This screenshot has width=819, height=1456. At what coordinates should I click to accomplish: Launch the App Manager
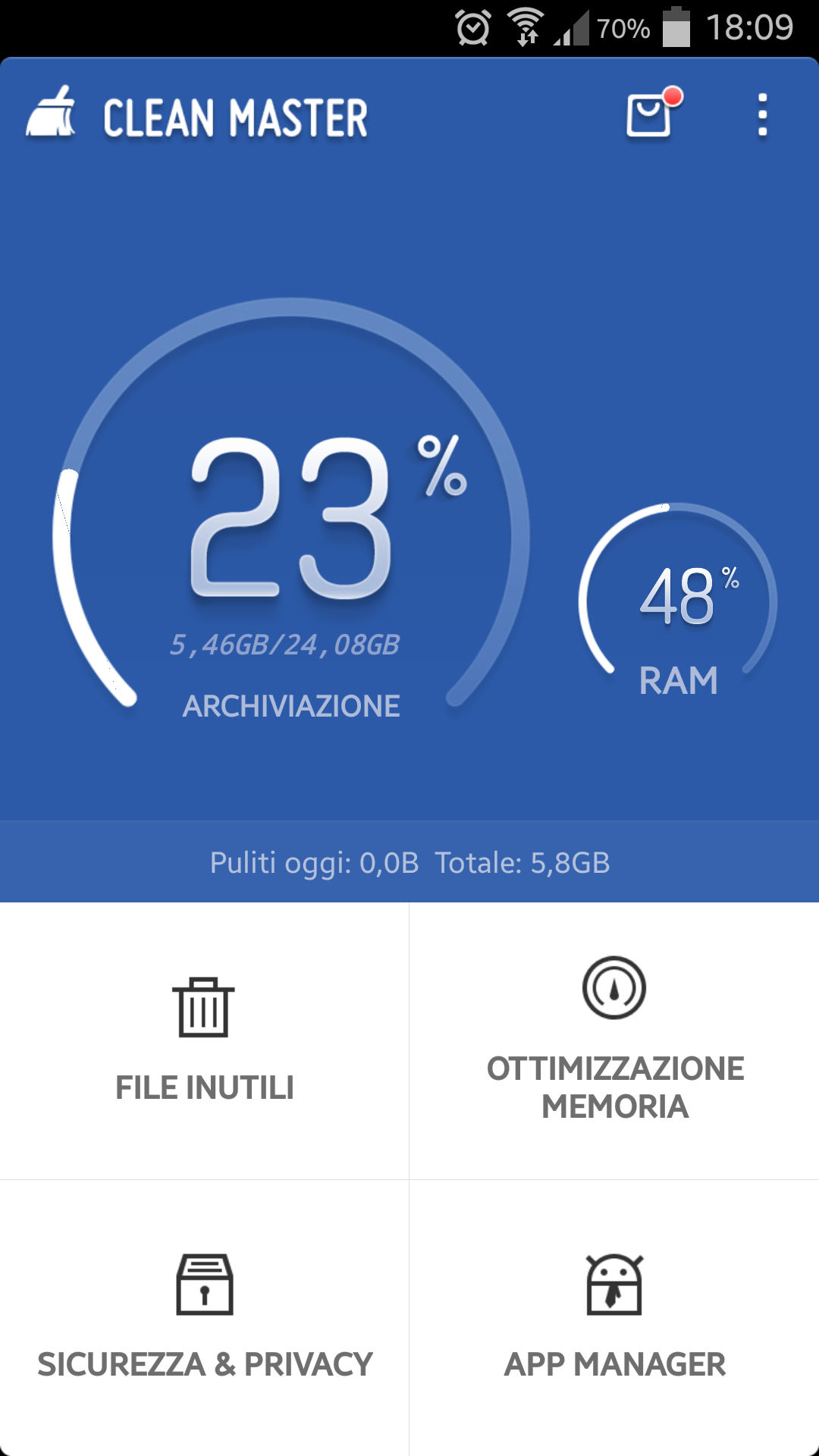click(x=614, y=1318)
